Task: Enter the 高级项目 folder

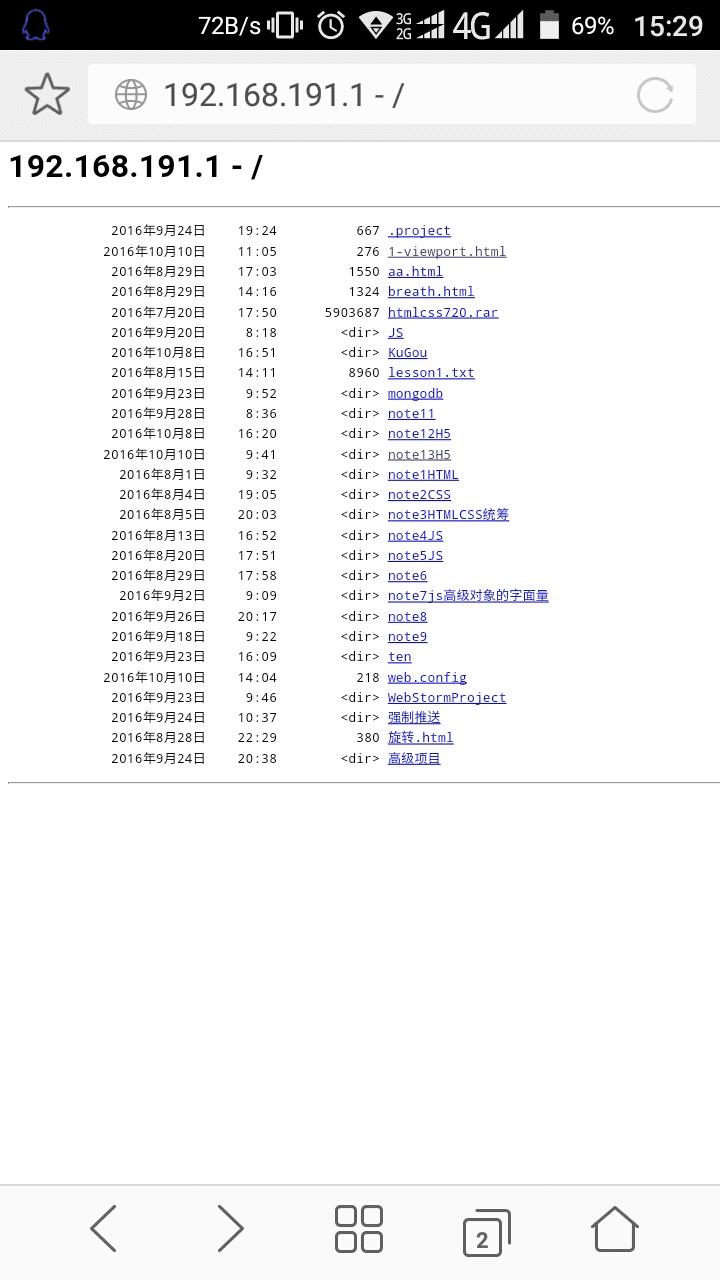Action: 414,758
